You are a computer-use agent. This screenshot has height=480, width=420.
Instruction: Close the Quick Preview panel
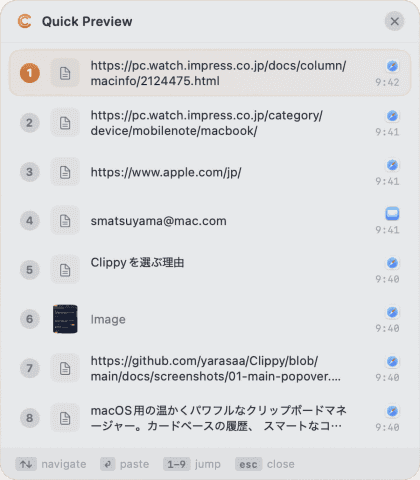[394, 21]
